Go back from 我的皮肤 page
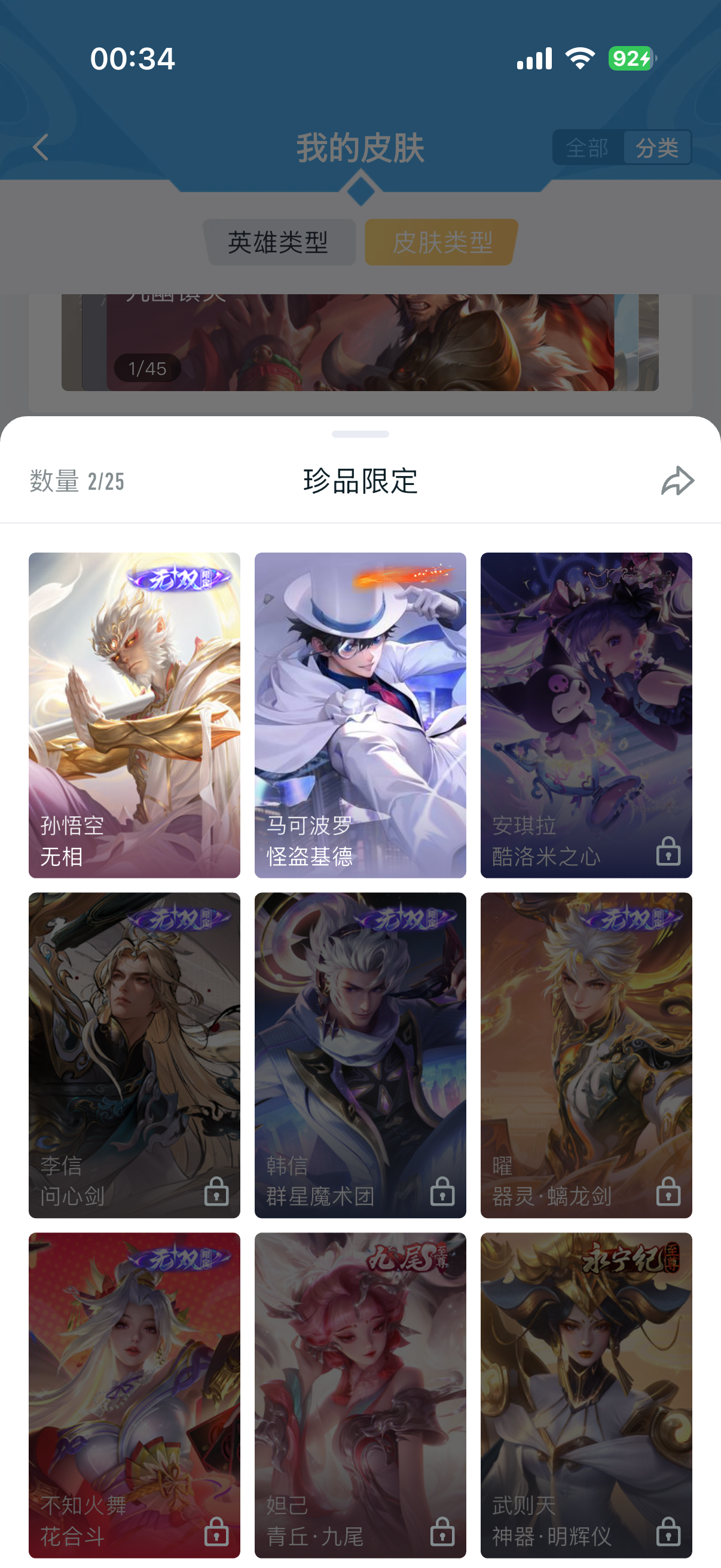Image resolution: width=721 pixels, height=1568 pixels. point(41,147)
